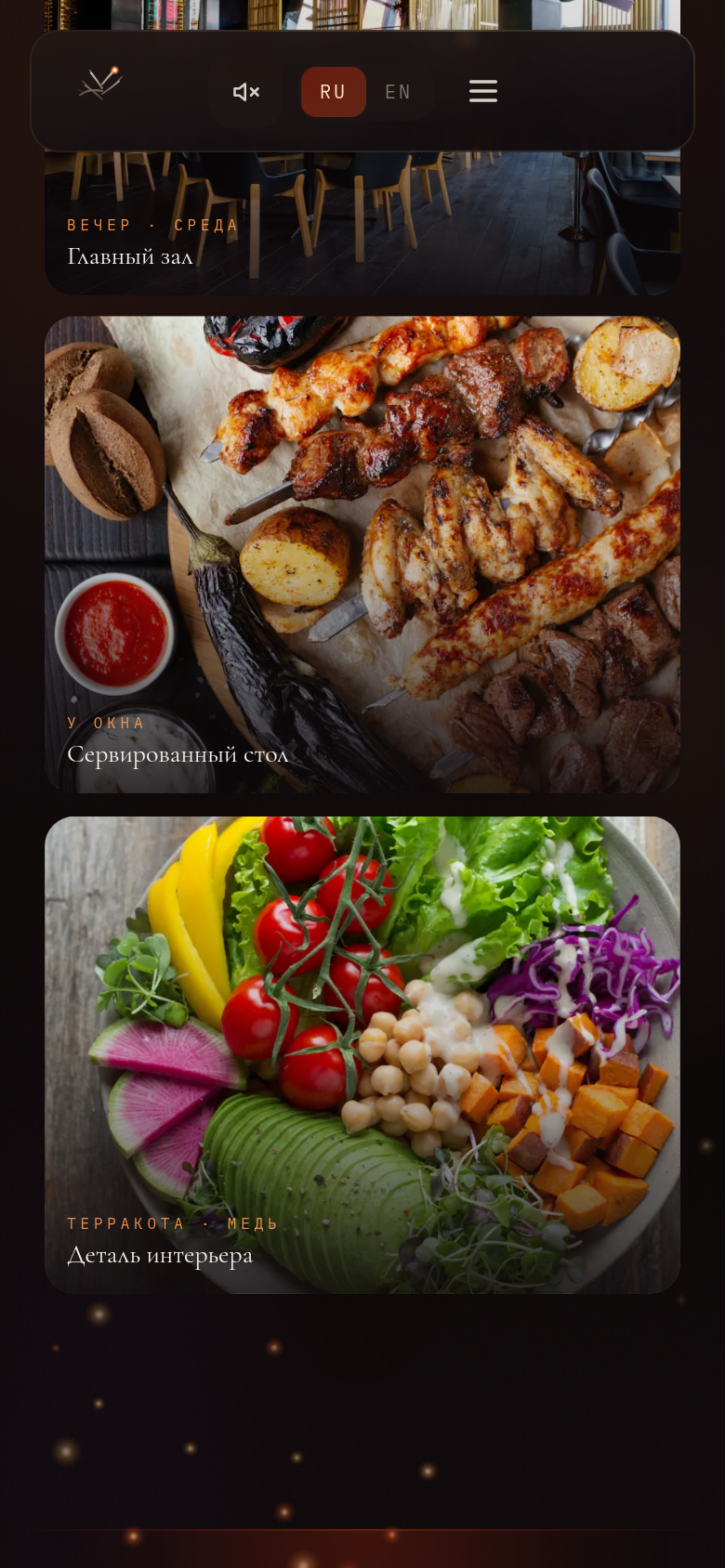Image resolution: width=725 pixels, height=1568 pixels.
Task: Tap the restaurant logo in the header
Action: 100,85
